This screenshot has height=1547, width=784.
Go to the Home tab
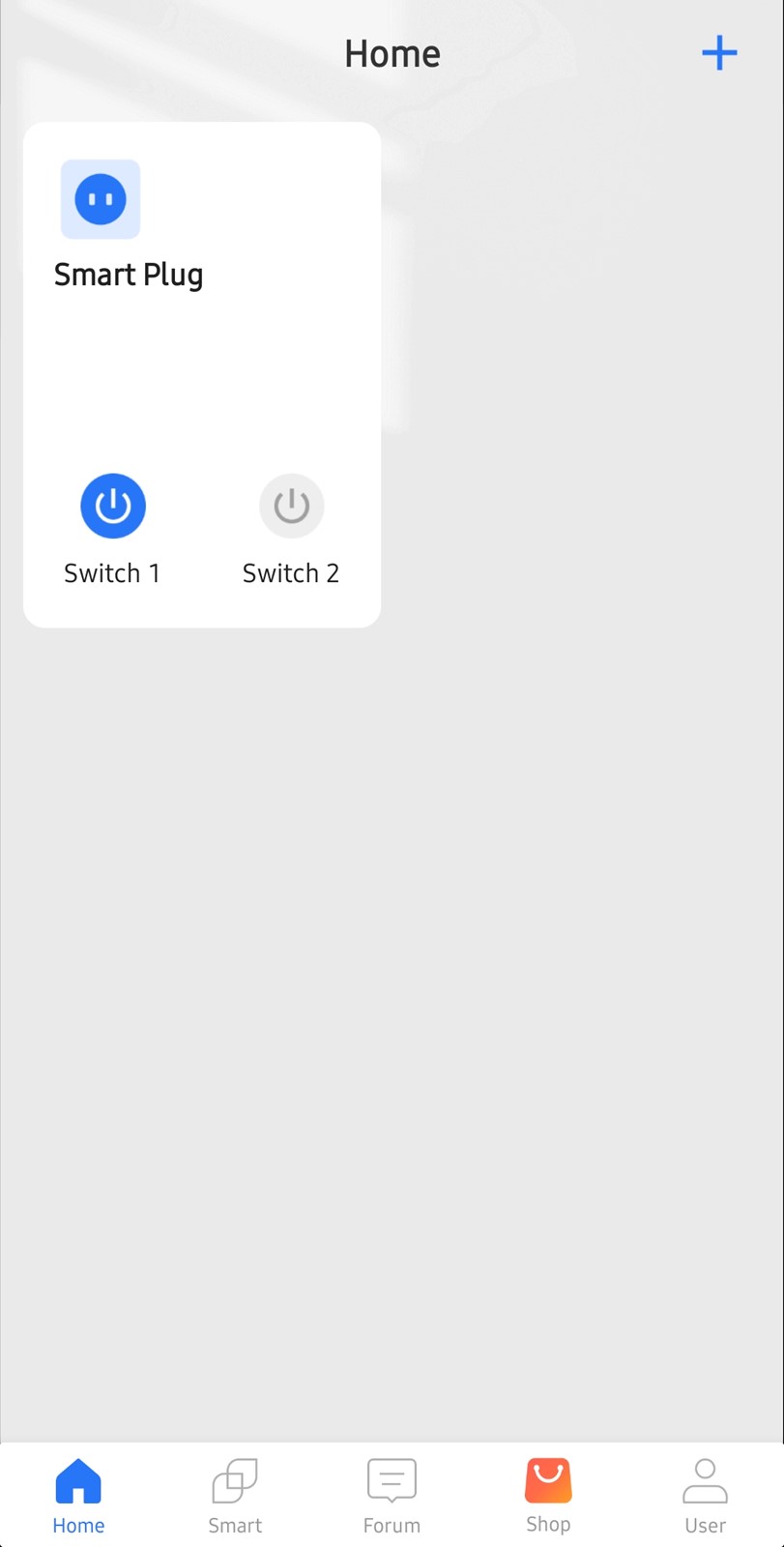coord(78,1496)
